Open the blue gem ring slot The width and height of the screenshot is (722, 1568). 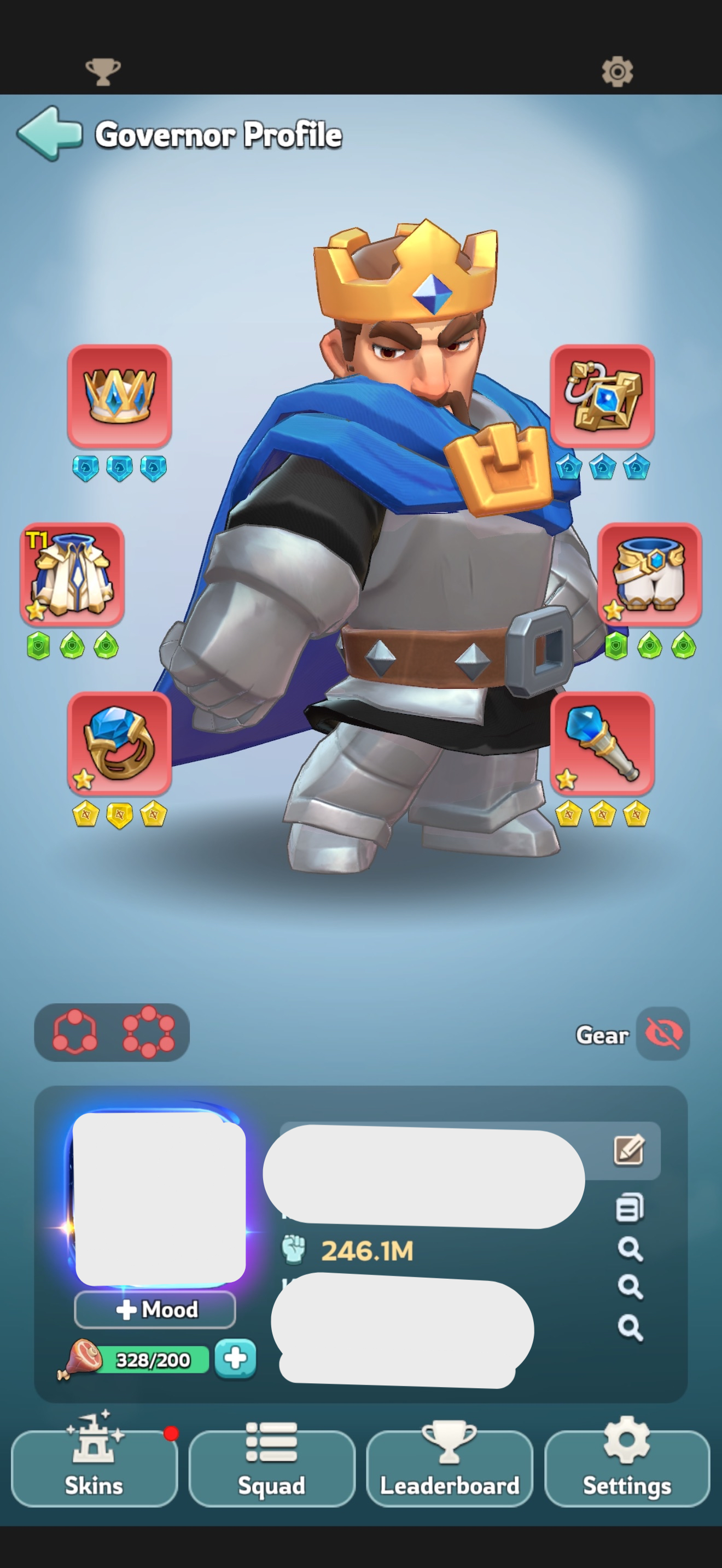[x=119, y=743]
